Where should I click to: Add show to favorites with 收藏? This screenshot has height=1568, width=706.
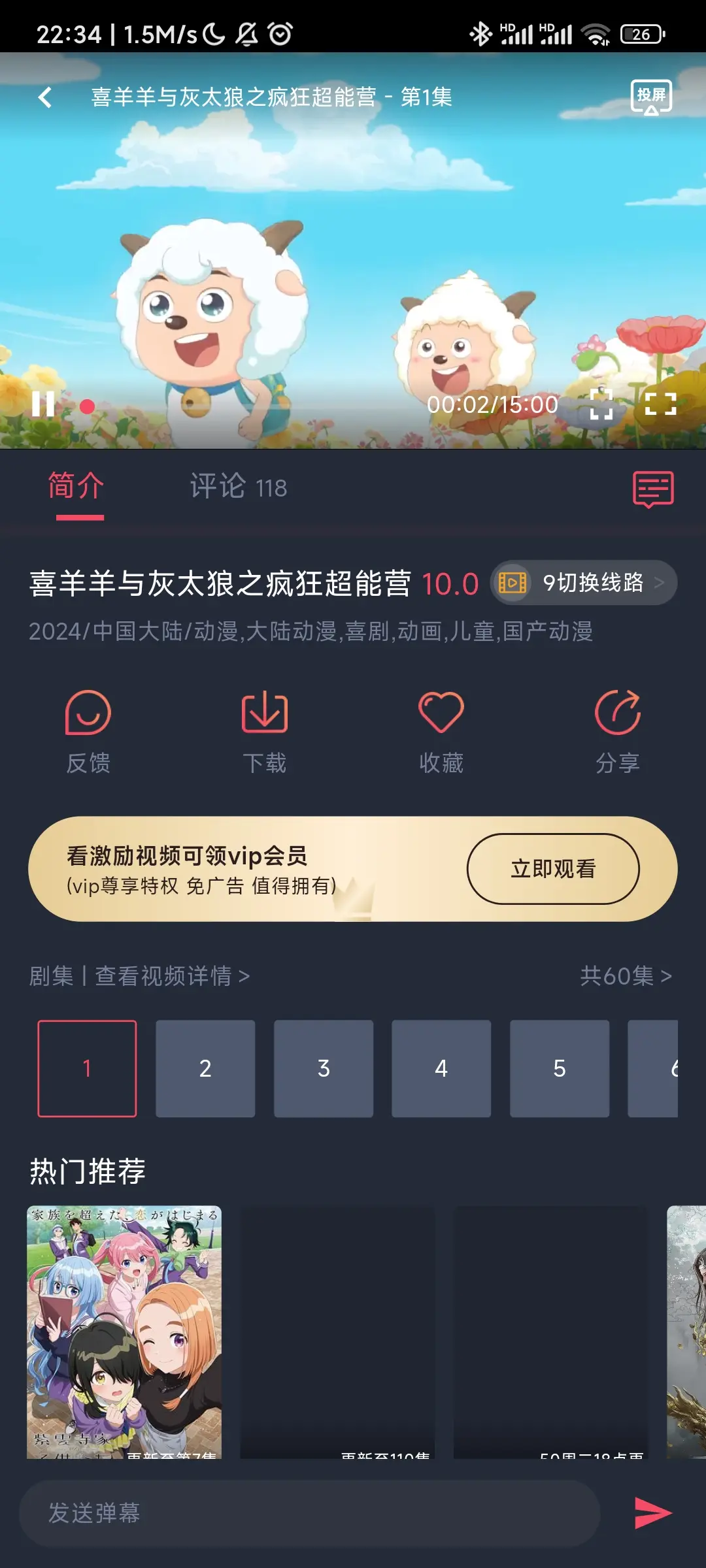(x=441, y=732)
